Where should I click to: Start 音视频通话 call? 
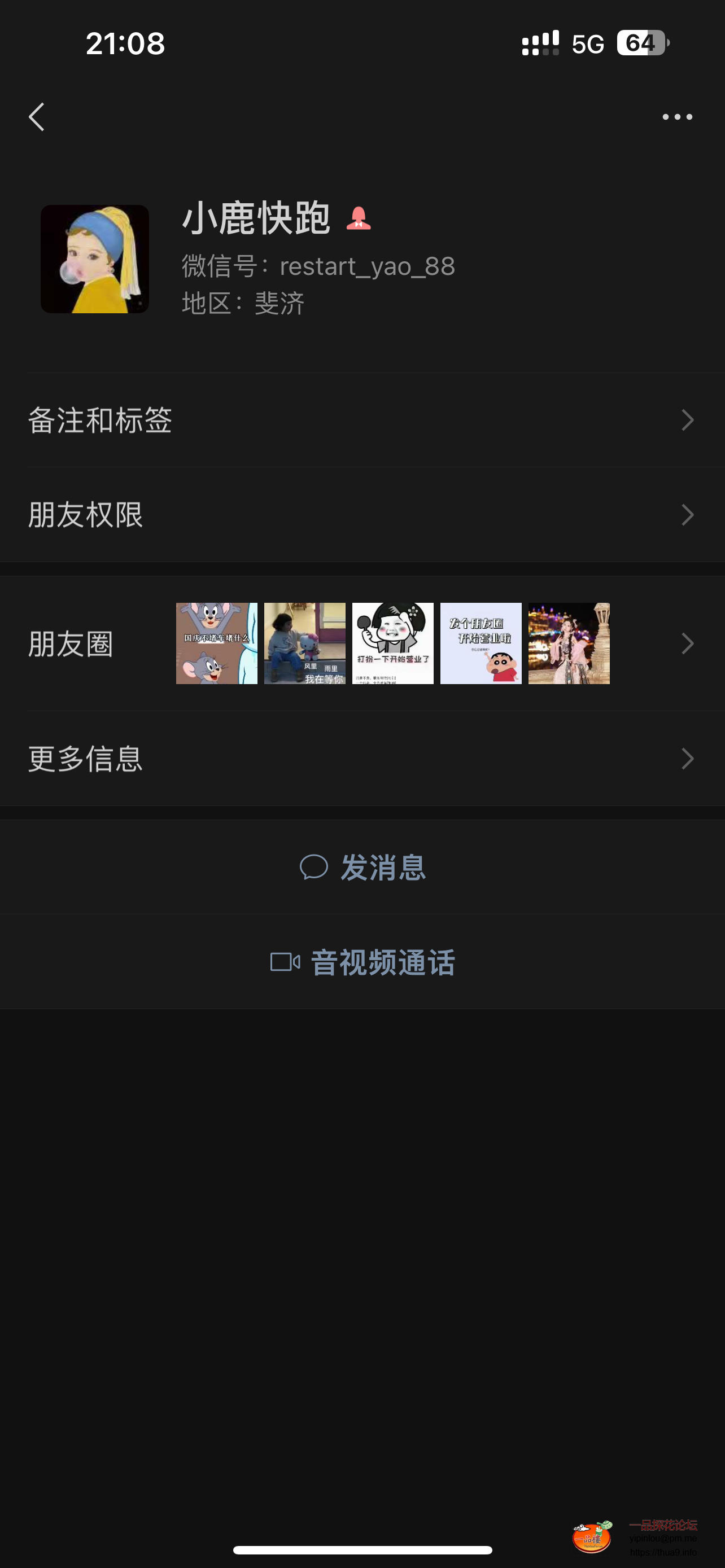pos(363,962)
